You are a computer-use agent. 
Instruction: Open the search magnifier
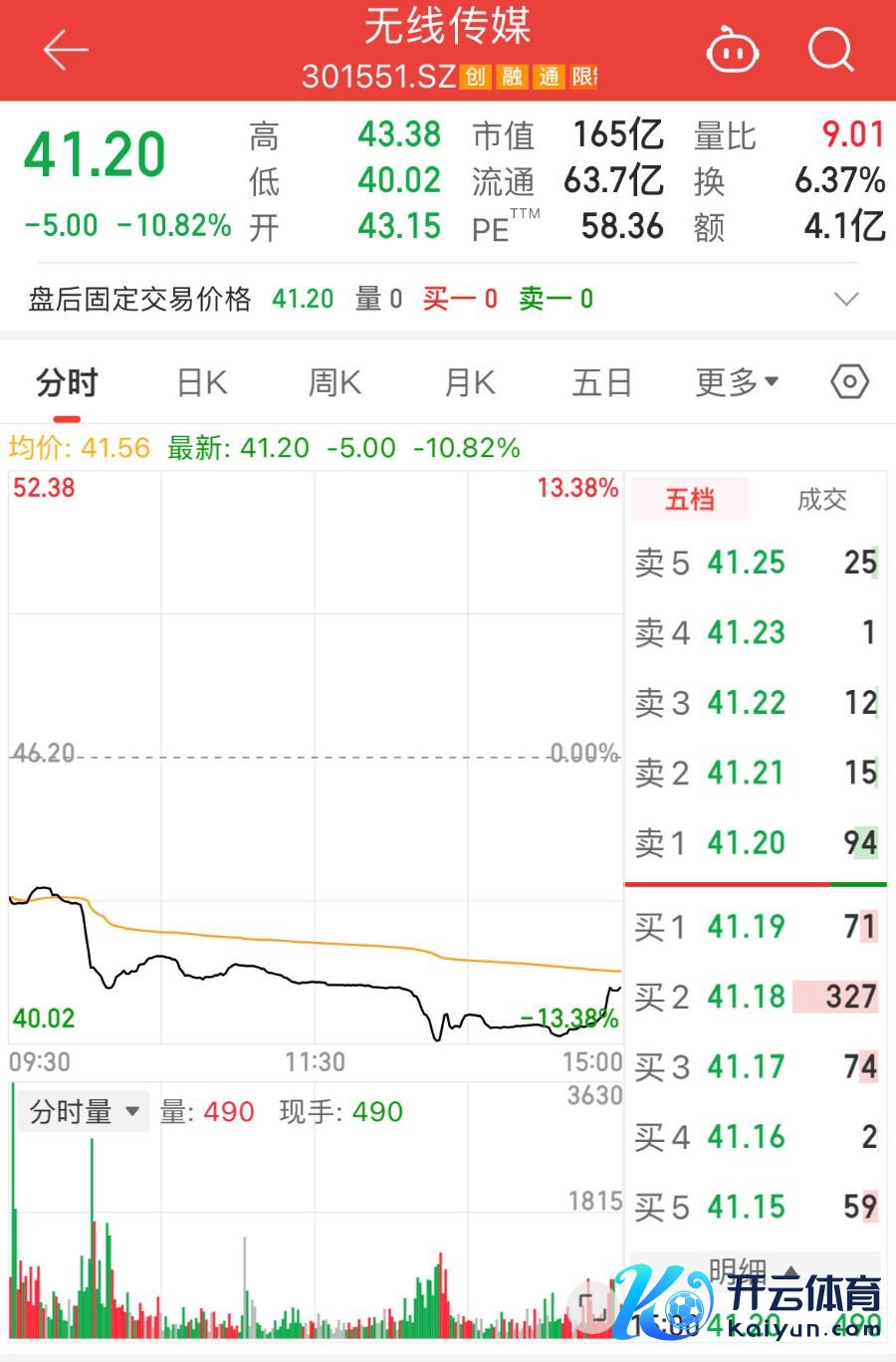click(830, 50)
